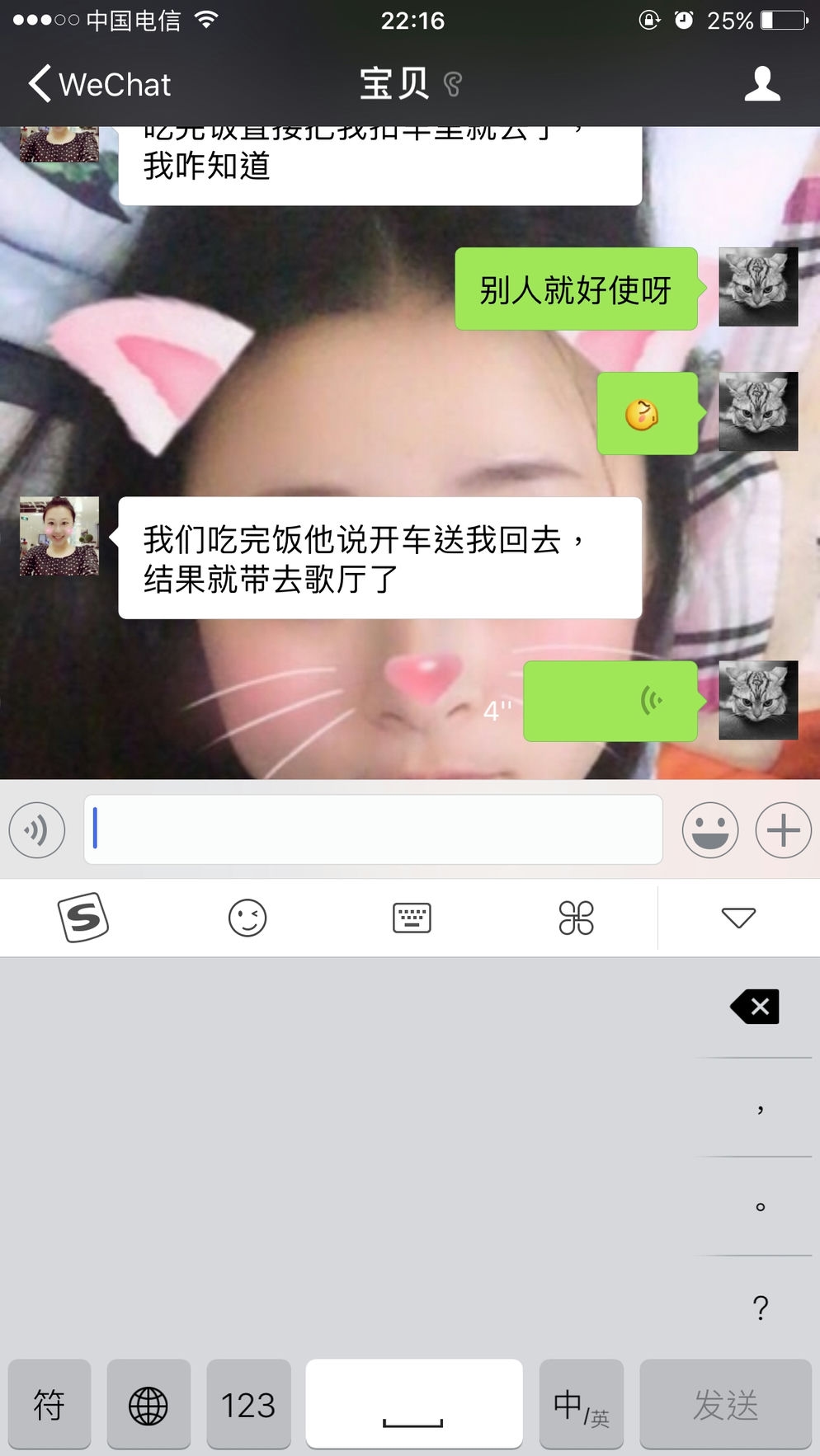Image resolution: width=820 pixels, height=1456 pixels.
Task: Open Sogou keyboard settings logo
Action: pos(82,917)
